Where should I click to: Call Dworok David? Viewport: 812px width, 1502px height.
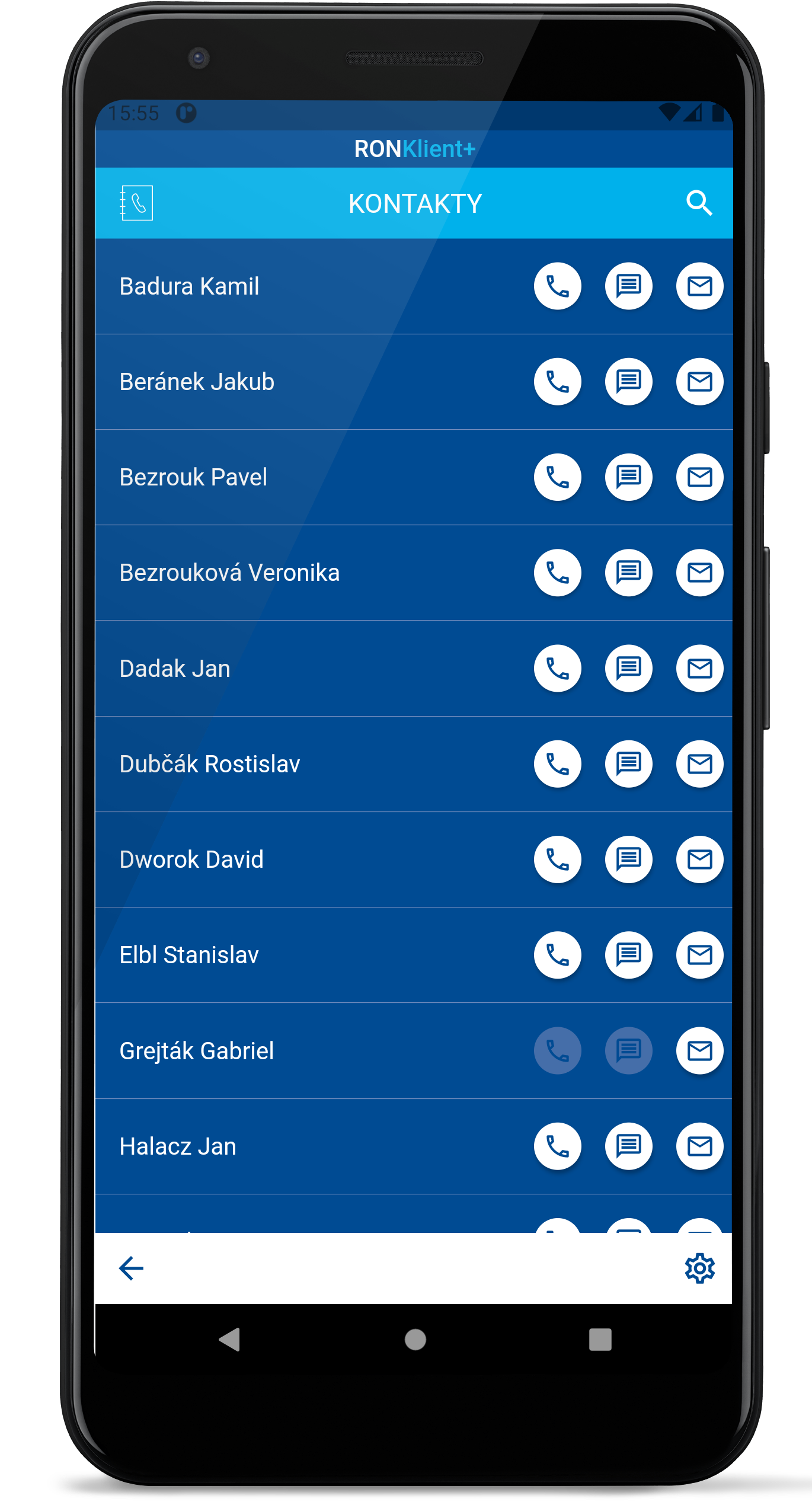pyautogui.click(x=557, y=859)
